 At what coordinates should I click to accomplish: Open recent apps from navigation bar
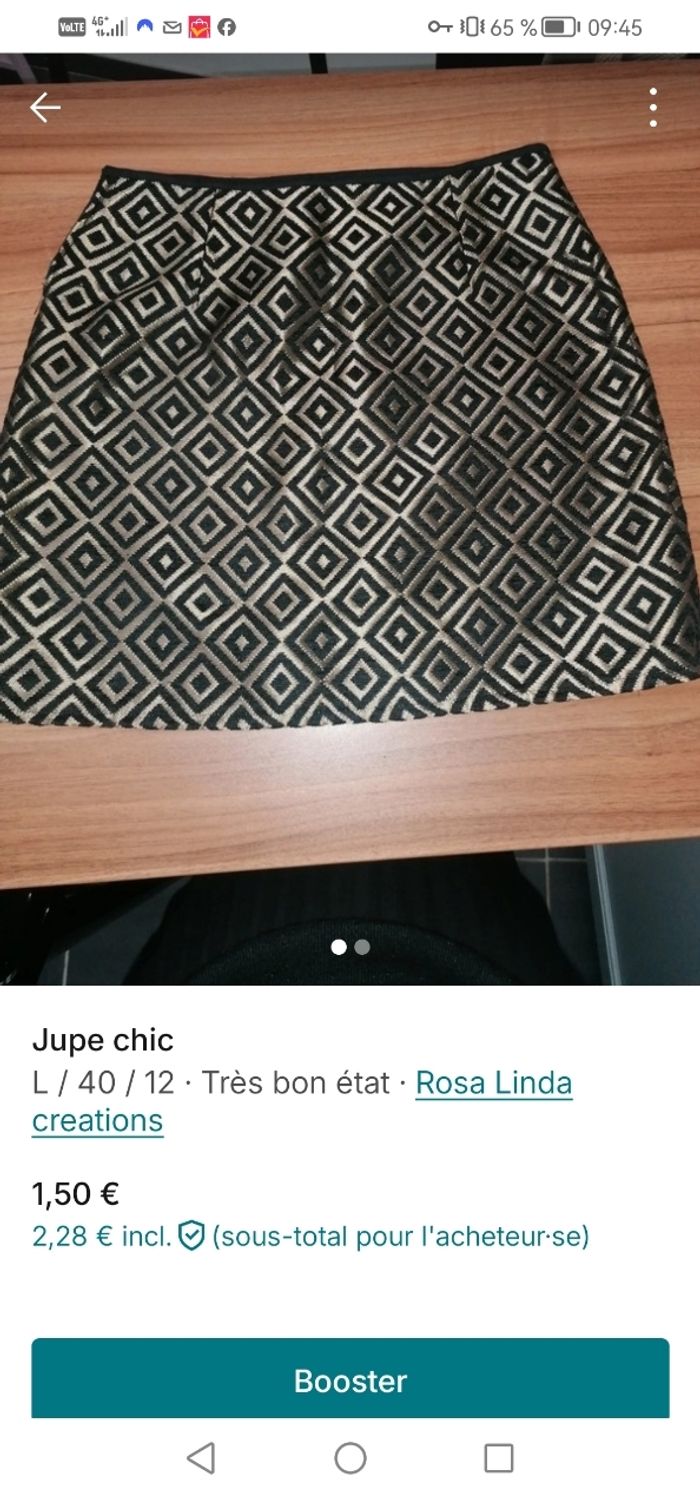coord(498,1458)
